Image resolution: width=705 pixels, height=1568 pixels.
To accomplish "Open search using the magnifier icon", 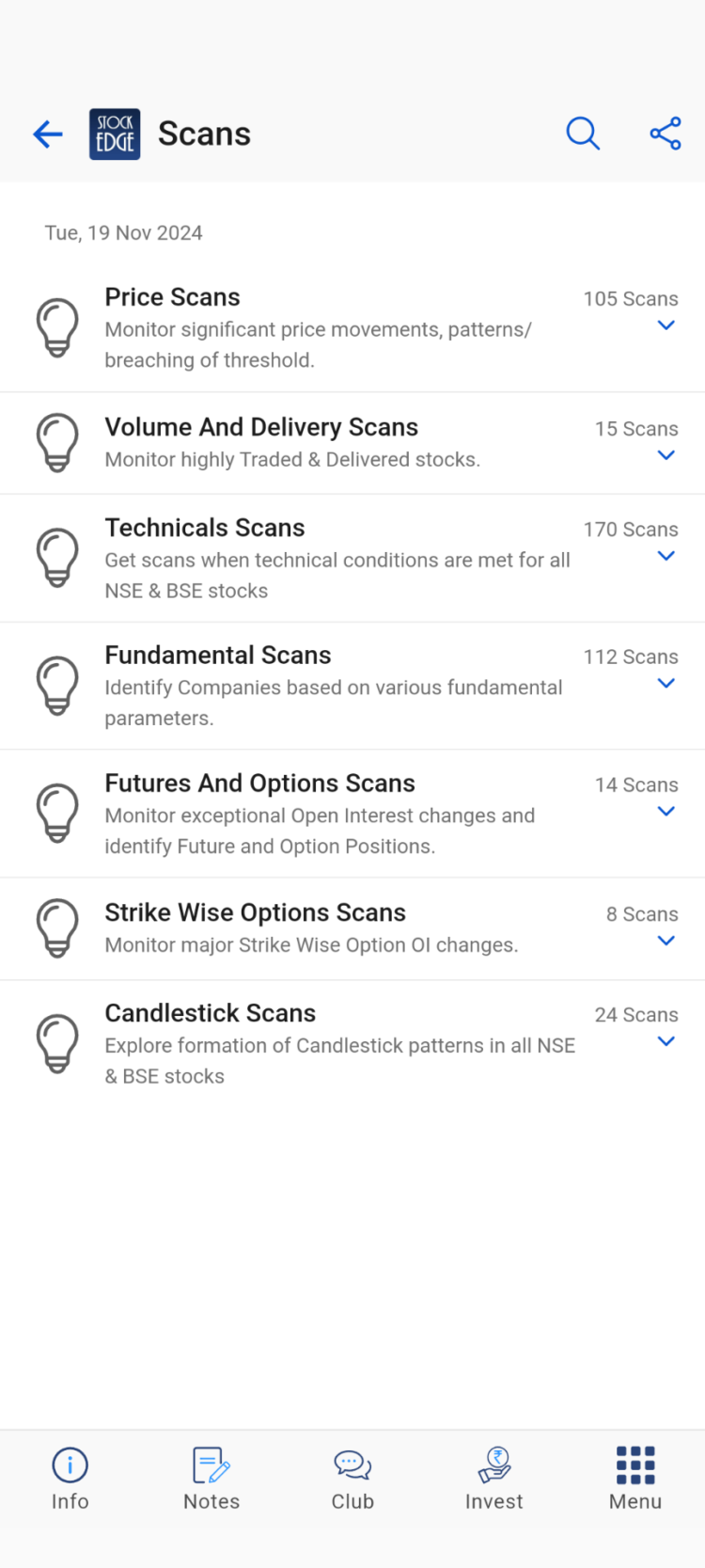I will pos(583,134).
